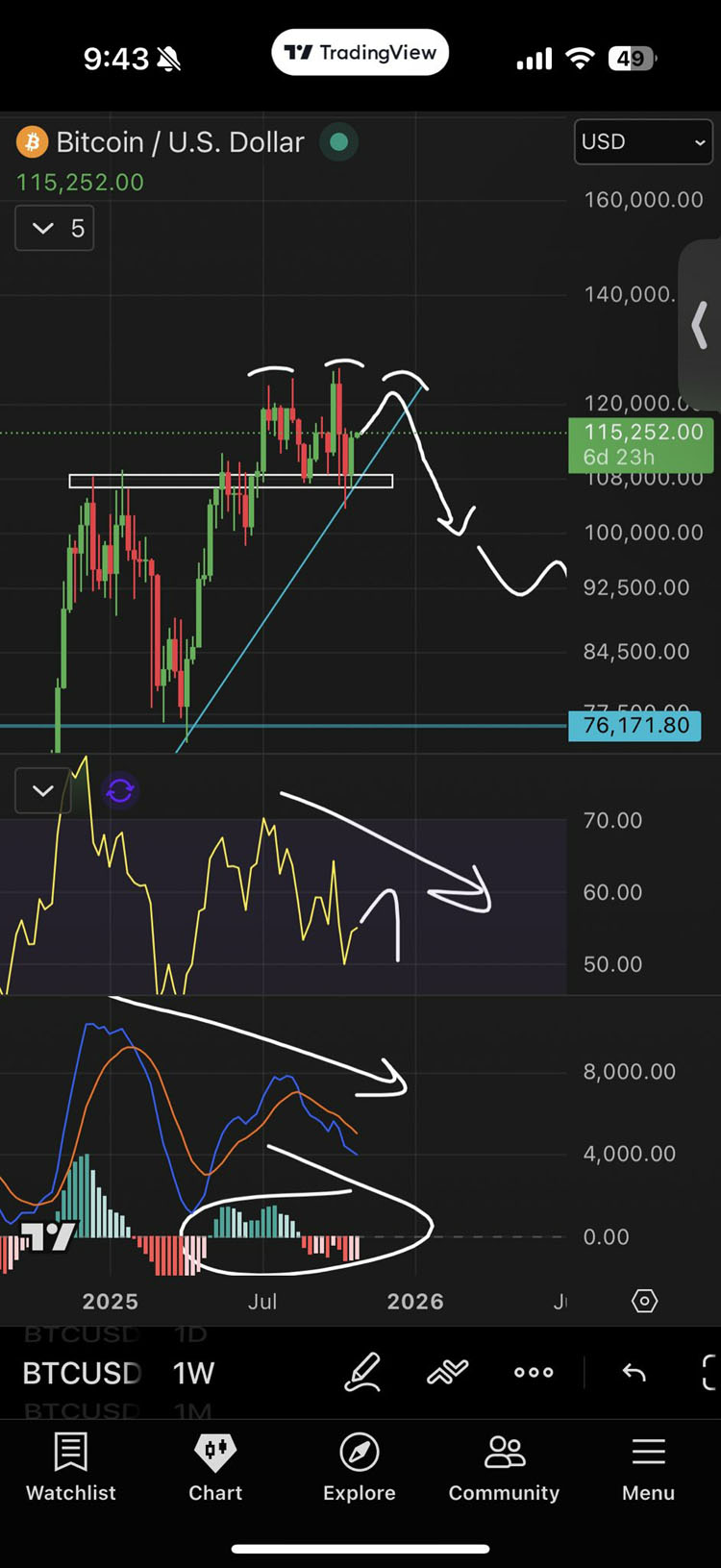Tap the purple sync icon on the indicator pane

(119, 790)
